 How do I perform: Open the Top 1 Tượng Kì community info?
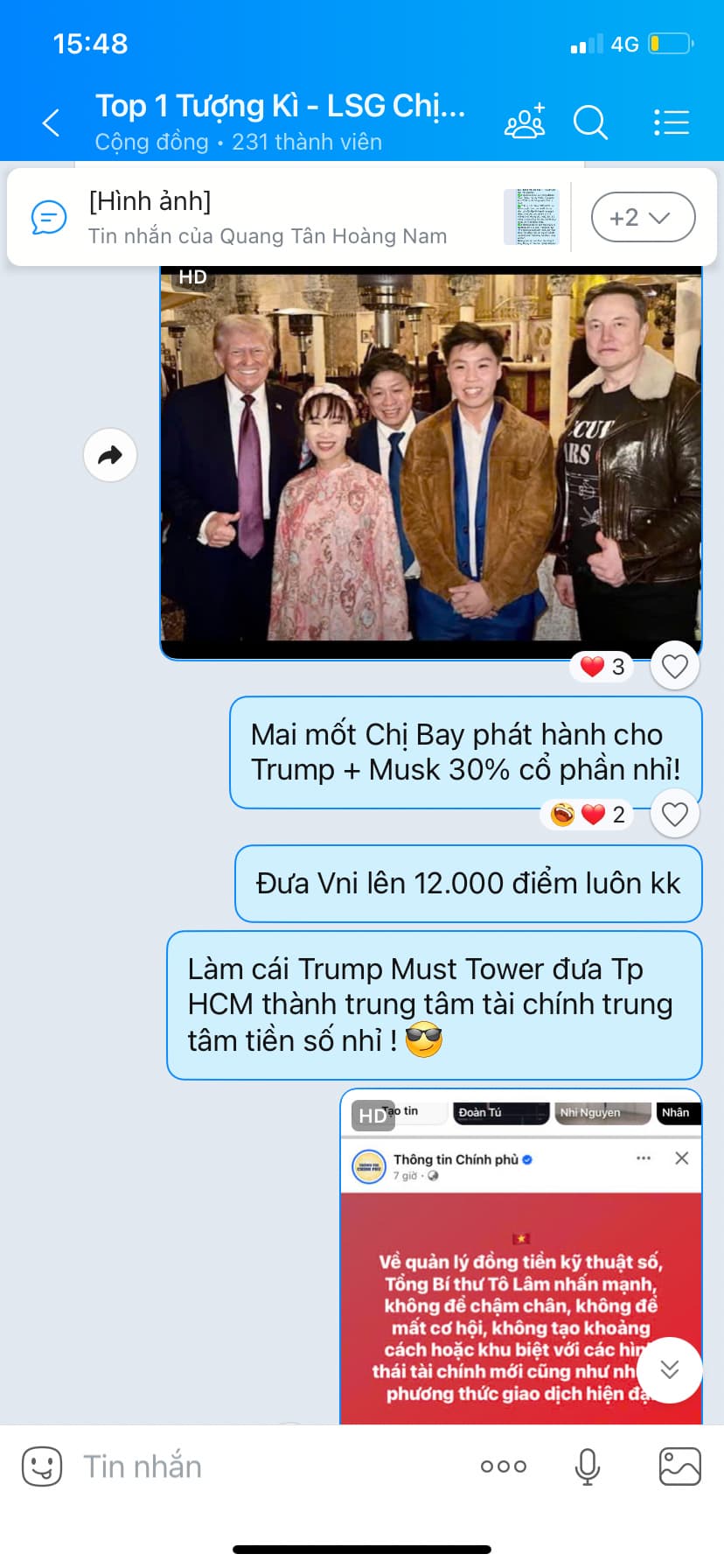280,121
